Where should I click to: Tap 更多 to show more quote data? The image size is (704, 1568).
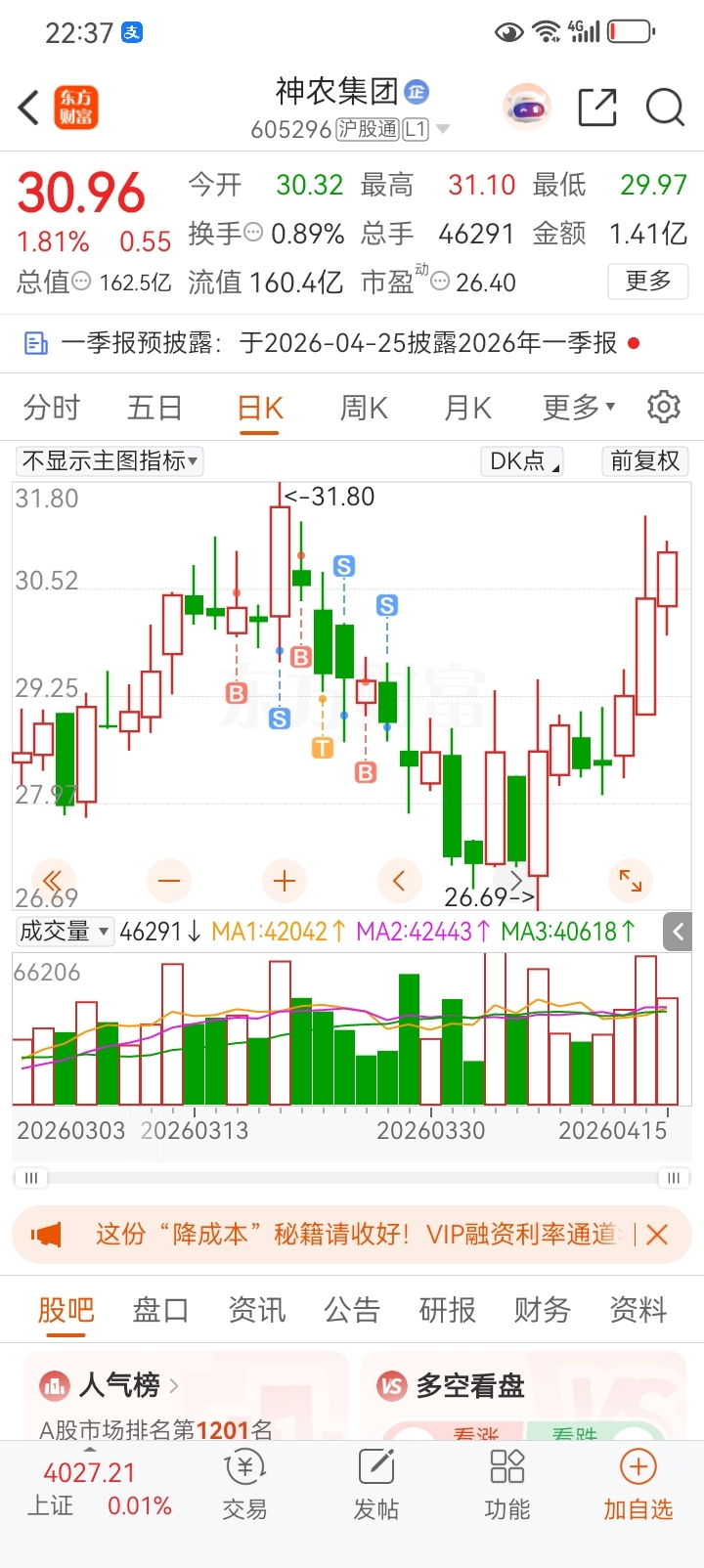648,282
